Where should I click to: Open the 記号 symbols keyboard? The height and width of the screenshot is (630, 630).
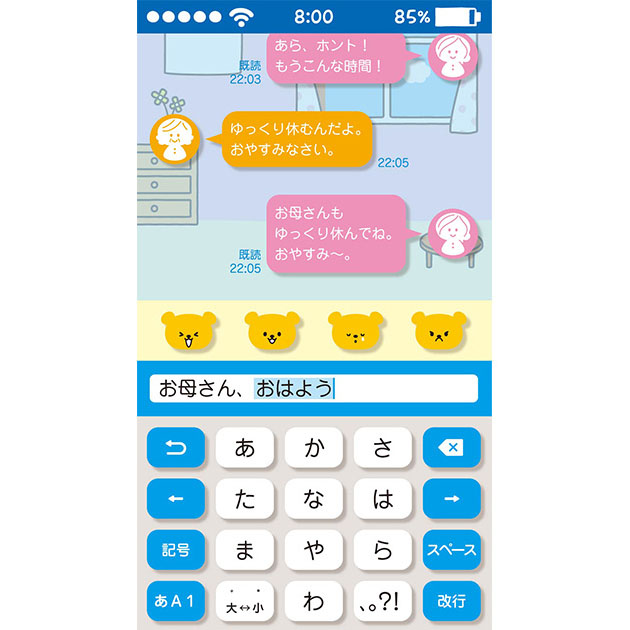[x=176, y=549]
